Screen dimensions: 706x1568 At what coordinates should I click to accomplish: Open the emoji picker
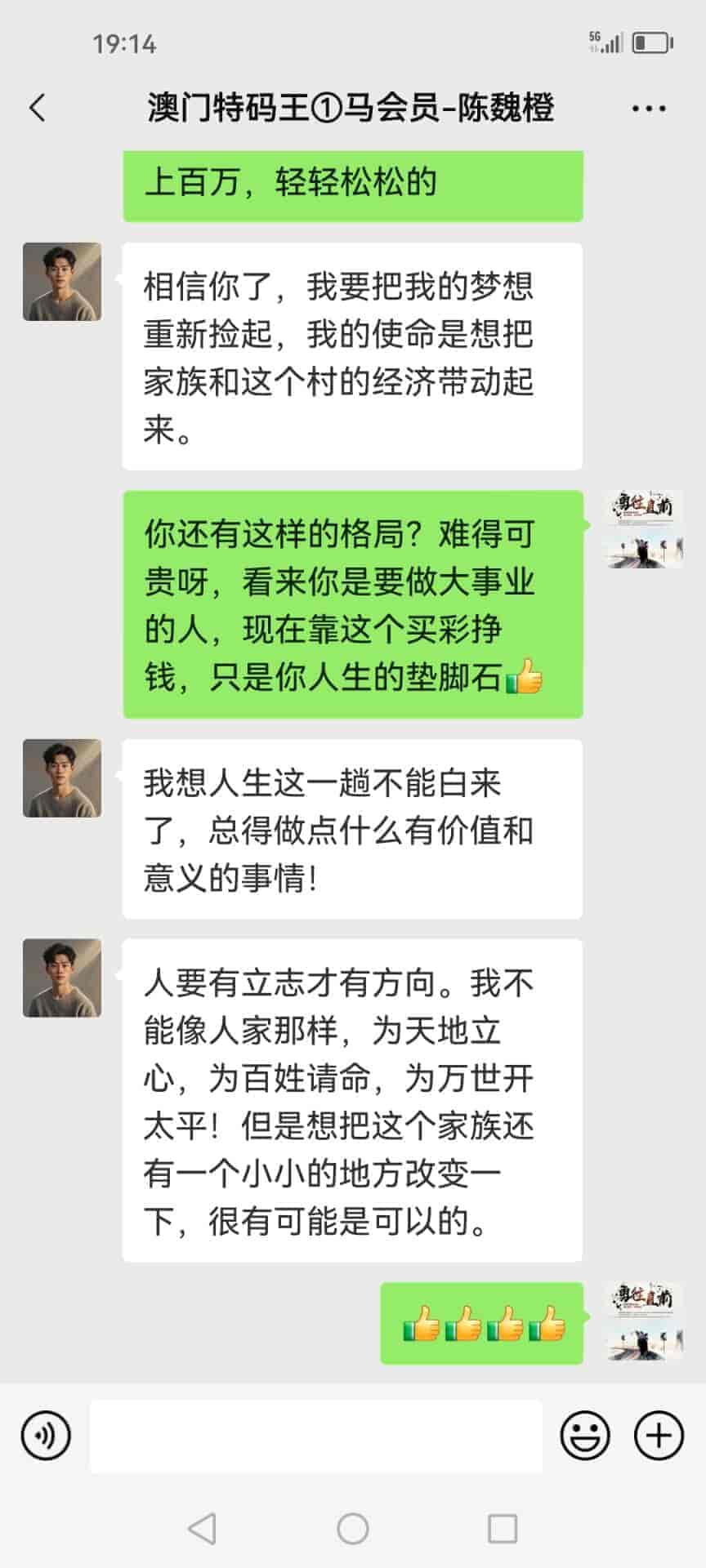click(x=585, y=1435)
